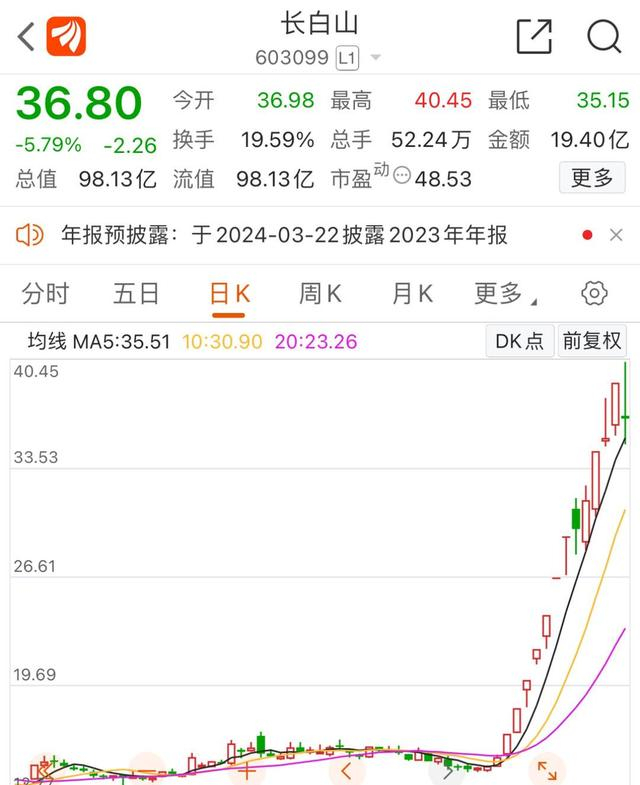The width and height of the screenshot is (640, 785).
Task: Toggle the DK点 indicator
Action: point(519,341)
